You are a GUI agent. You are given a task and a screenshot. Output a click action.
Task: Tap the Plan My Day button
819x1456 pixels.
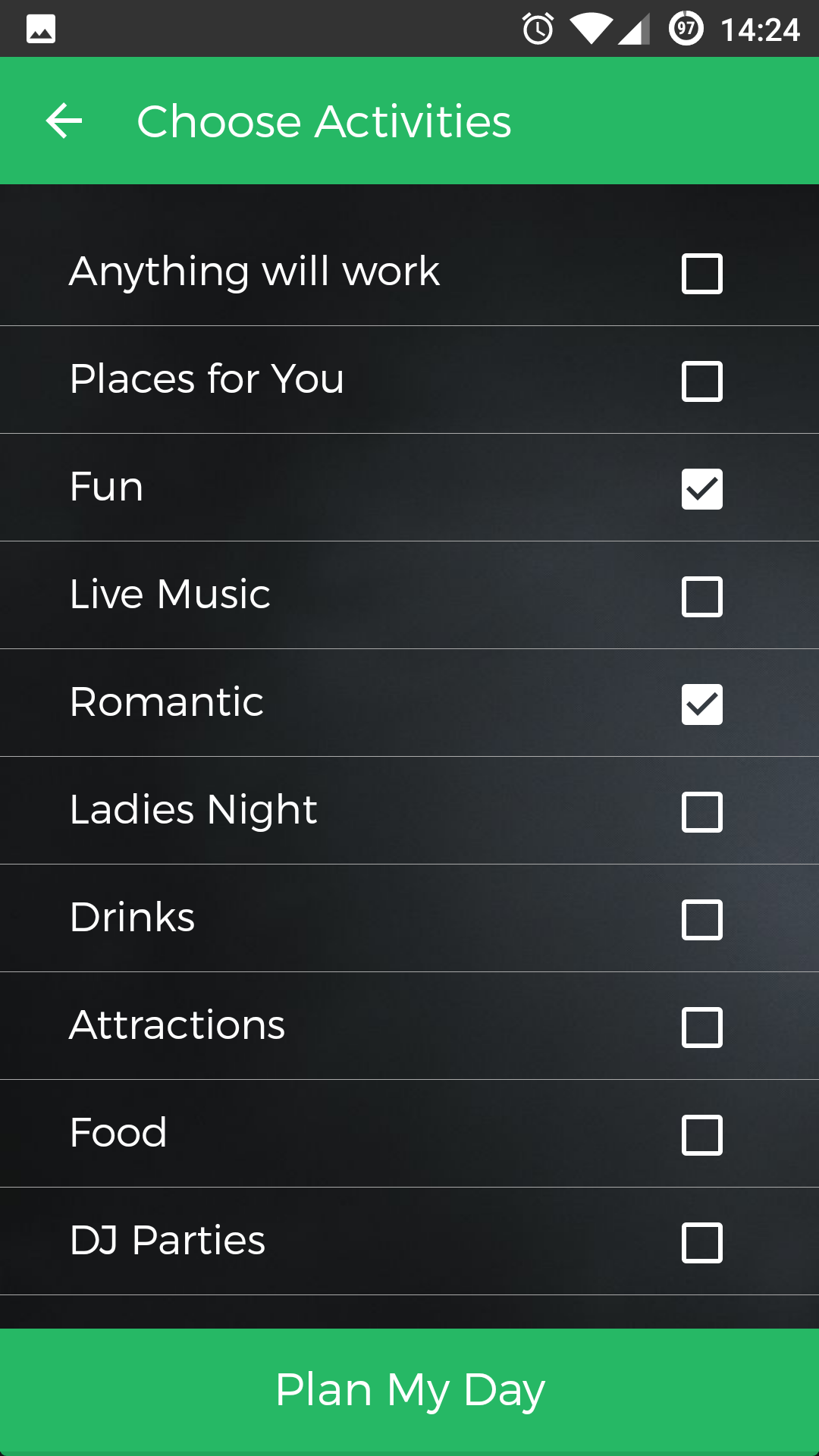tap(409, 1390)
